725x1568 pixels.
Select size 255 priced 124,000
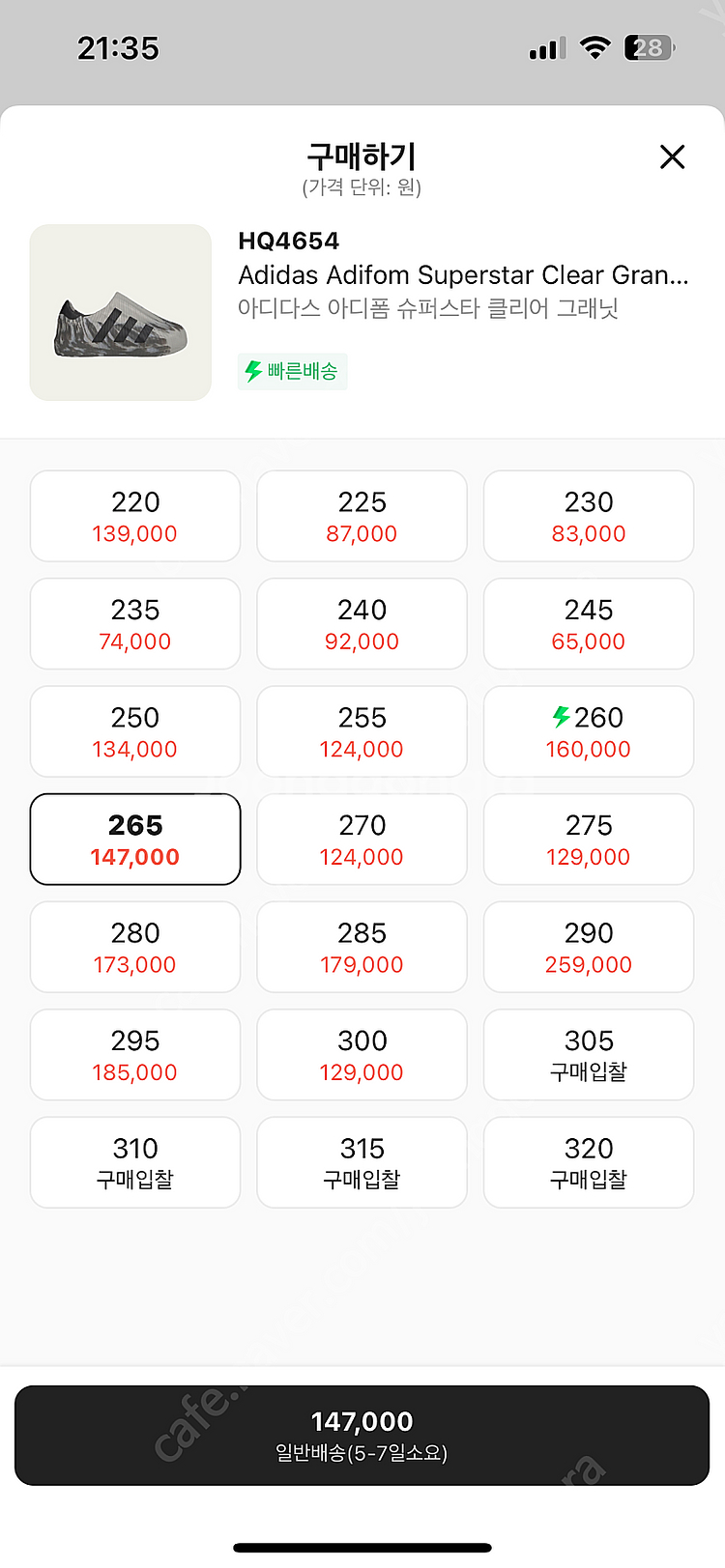click(362, 730)
